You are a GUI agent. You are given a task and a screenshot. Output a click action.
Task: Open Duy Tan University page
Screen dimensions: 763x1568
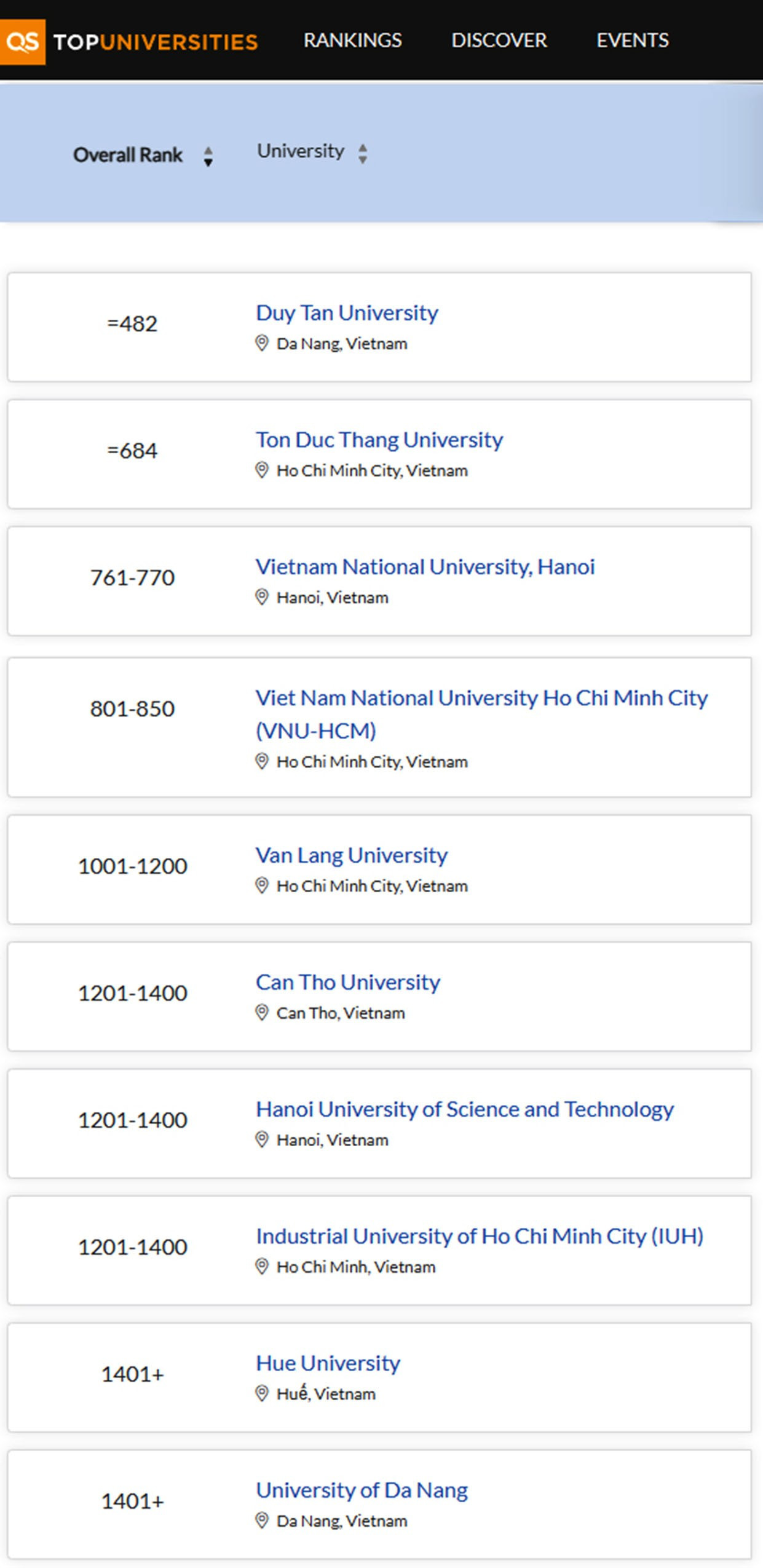pos(347,312)
